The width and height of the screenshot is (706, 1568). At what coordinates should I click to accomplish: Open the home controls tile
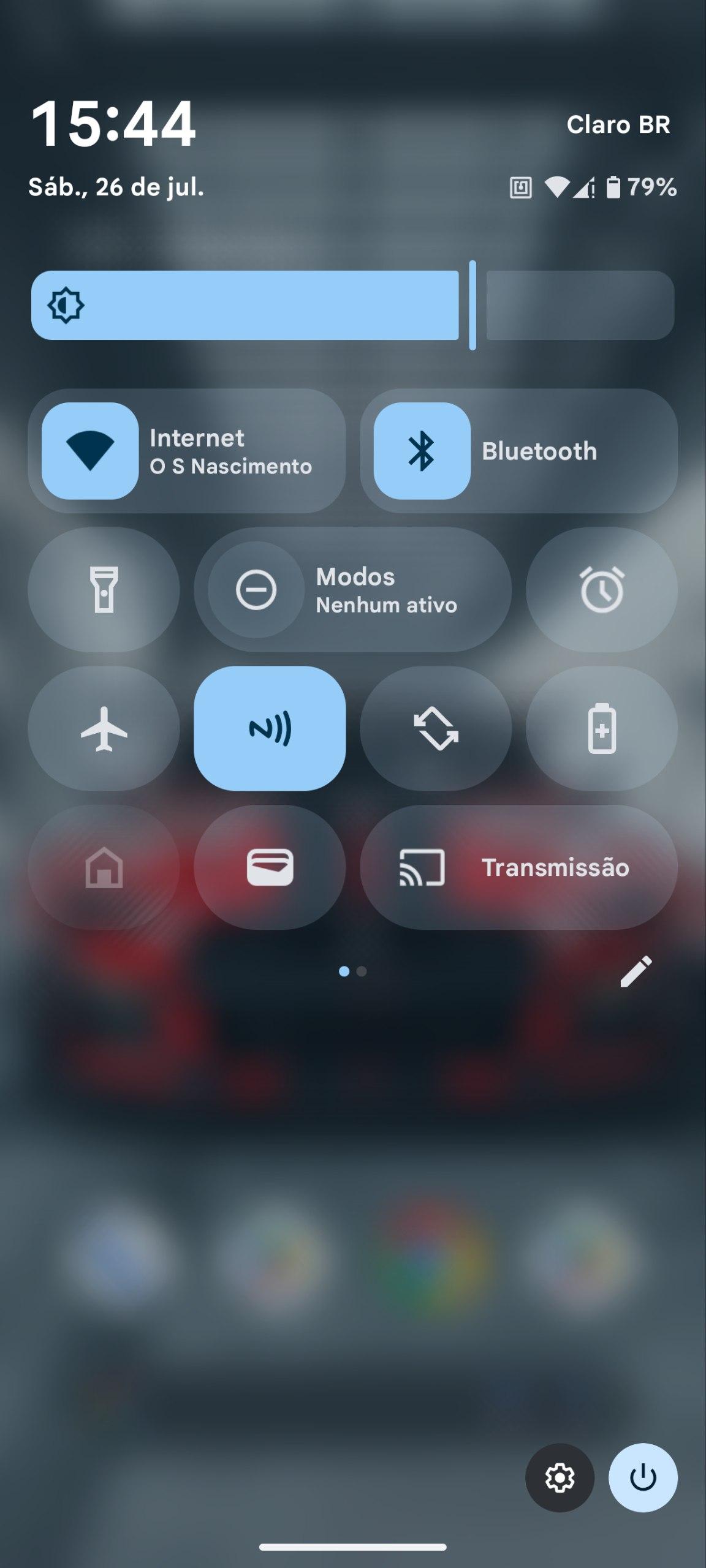[x=104, y=867]
